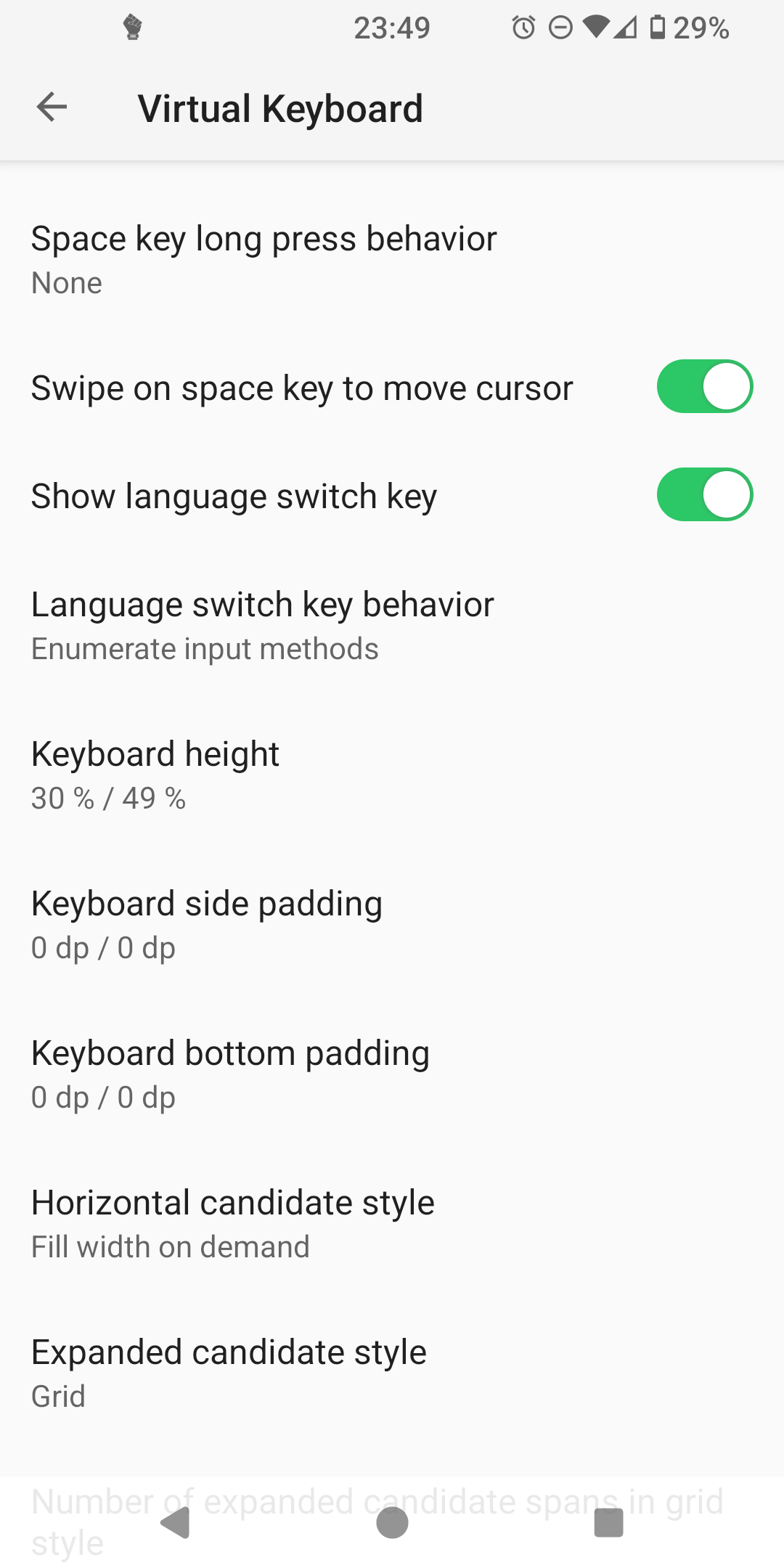
Task: Tap the system home button
Action: pyautogui.click(x=392, y=1522)
